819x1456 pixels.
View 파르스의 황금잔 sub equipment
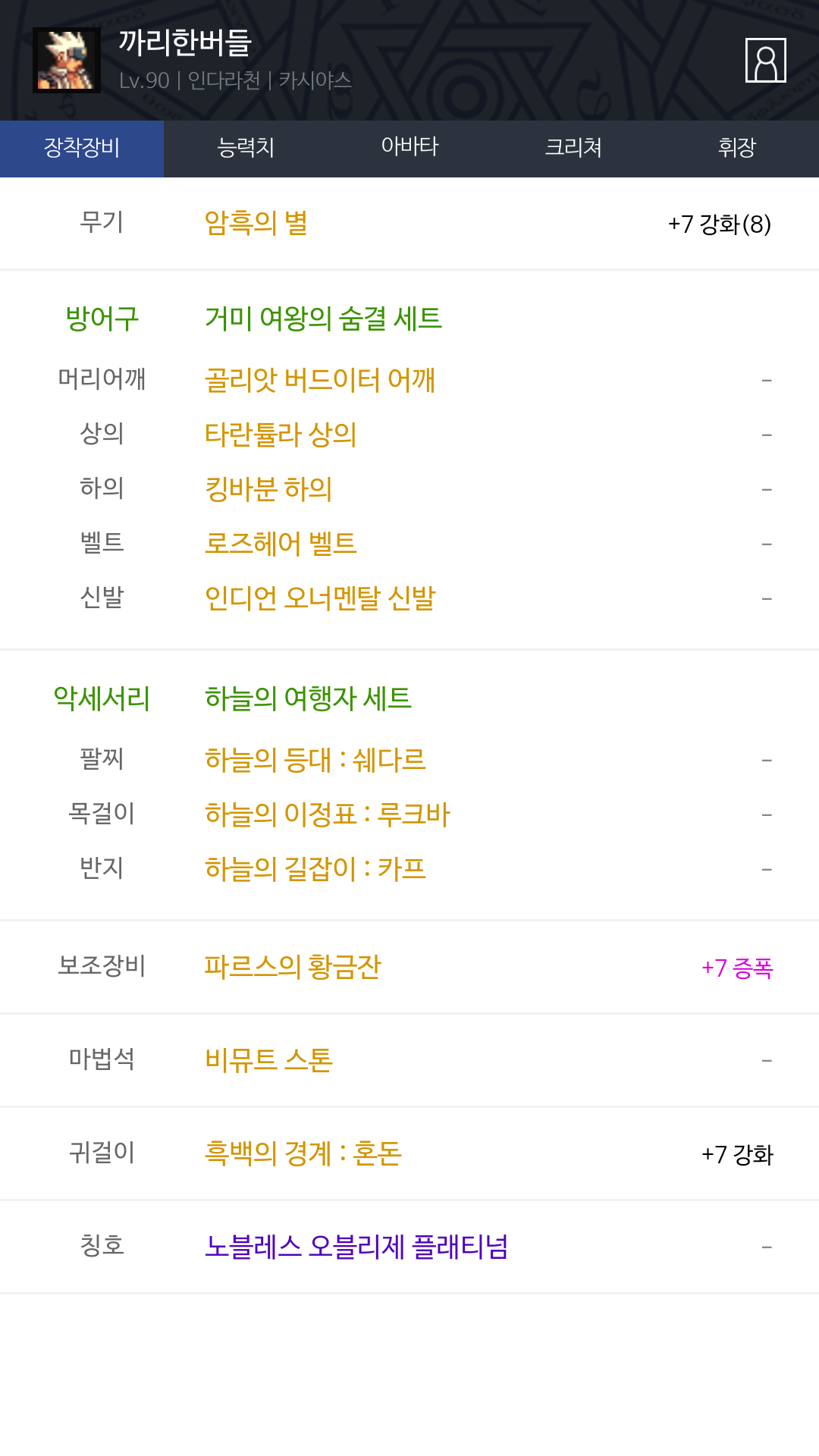coord(293,967)
